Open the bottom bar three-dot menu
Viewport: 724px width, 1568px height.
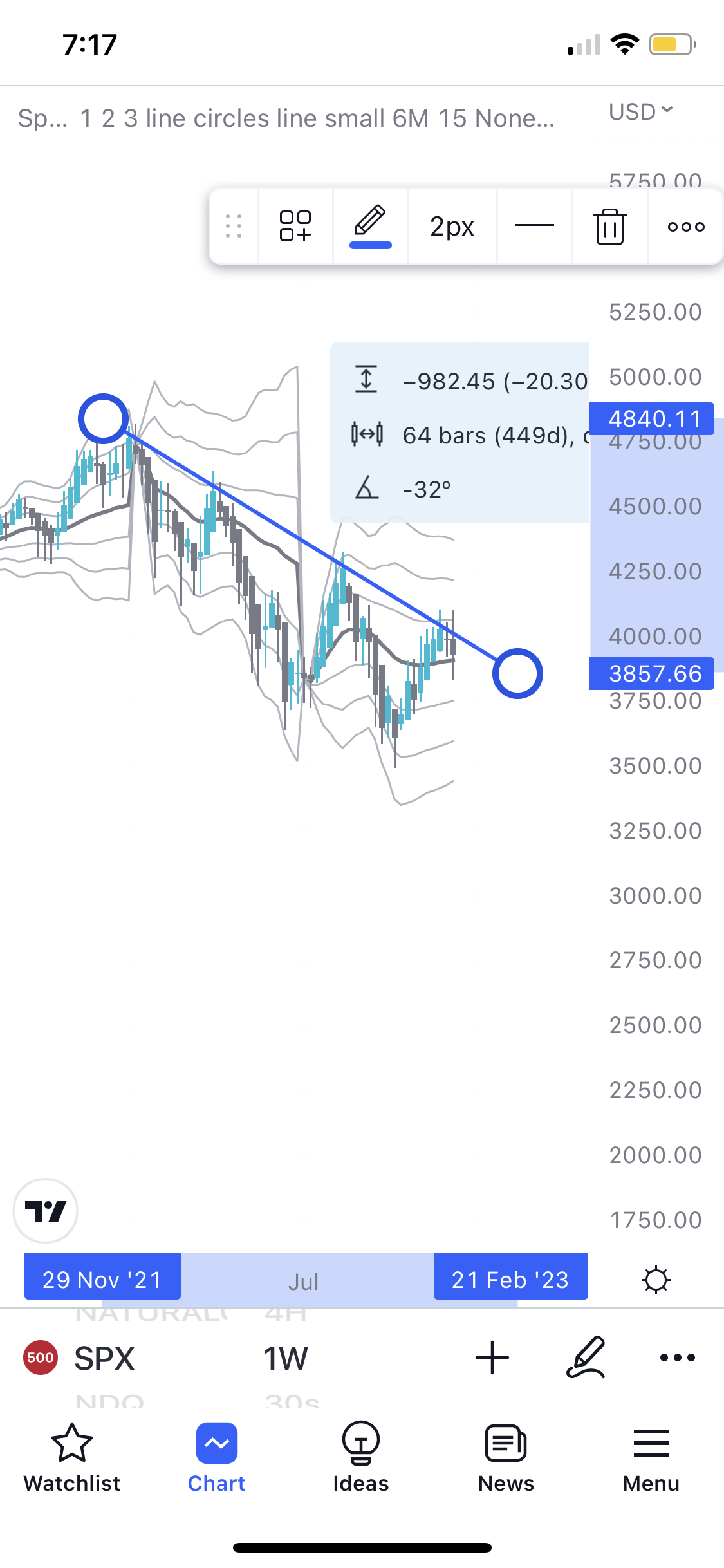coord(677,1358)
